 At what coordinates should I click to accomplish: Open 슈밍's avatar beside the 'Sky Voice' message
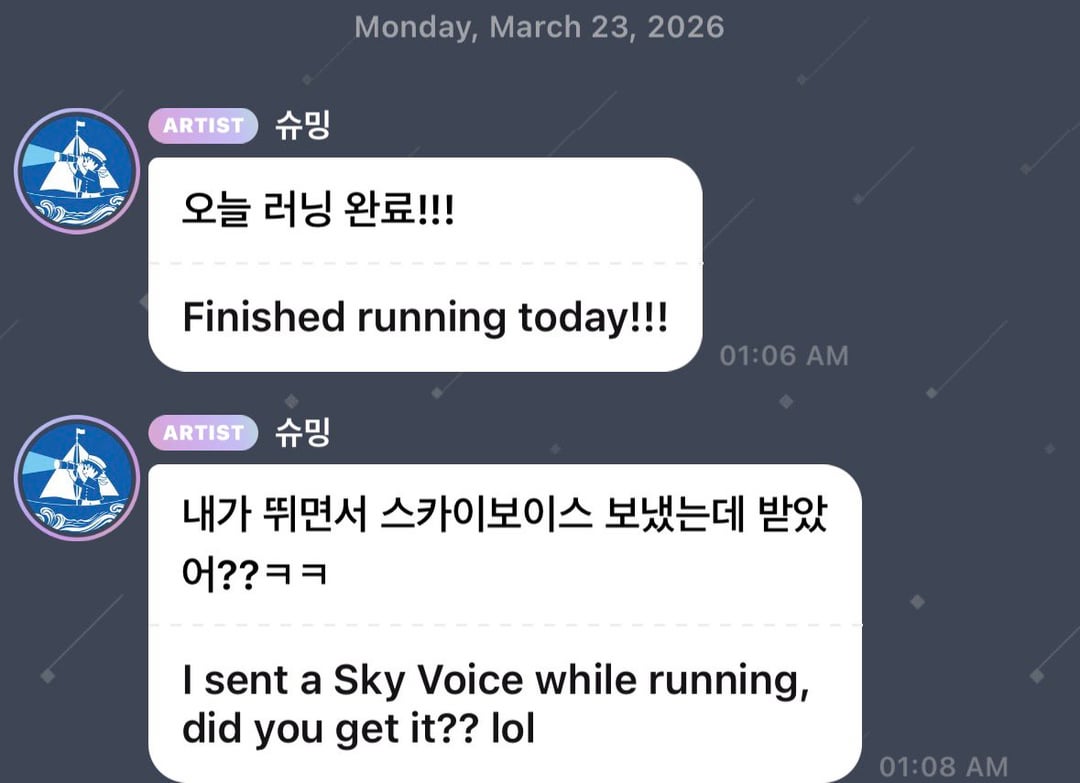click(x=77, y=478)
